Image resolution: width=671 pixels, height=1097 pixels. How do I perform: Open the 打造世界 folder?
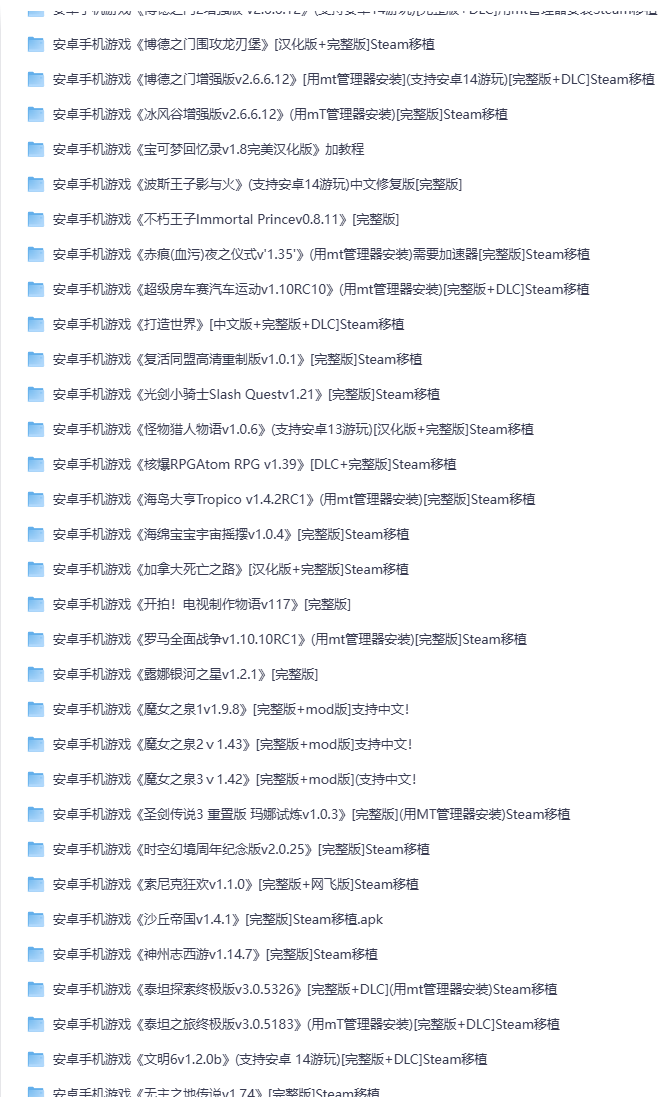(228, 324)
